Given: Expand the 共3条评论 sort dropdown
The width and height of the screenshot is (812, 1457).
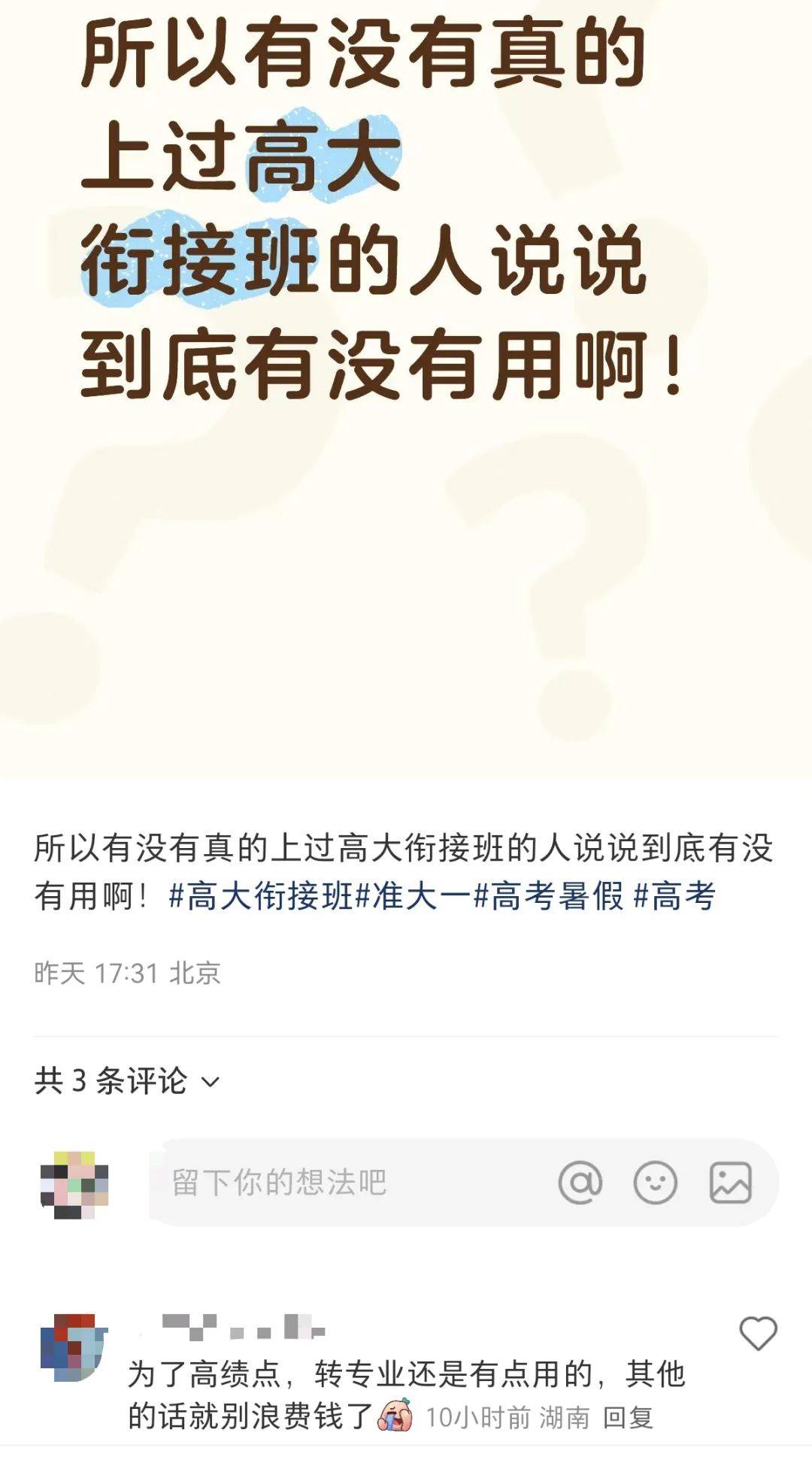Looking at the screenshot, I should [128, 1081].
